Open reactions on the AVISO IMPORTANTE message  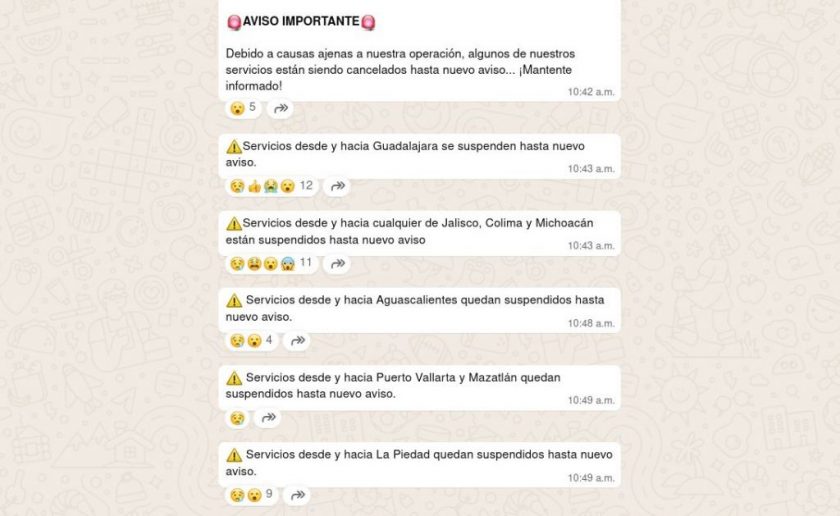pyautogui.click(x=244, y=108)
